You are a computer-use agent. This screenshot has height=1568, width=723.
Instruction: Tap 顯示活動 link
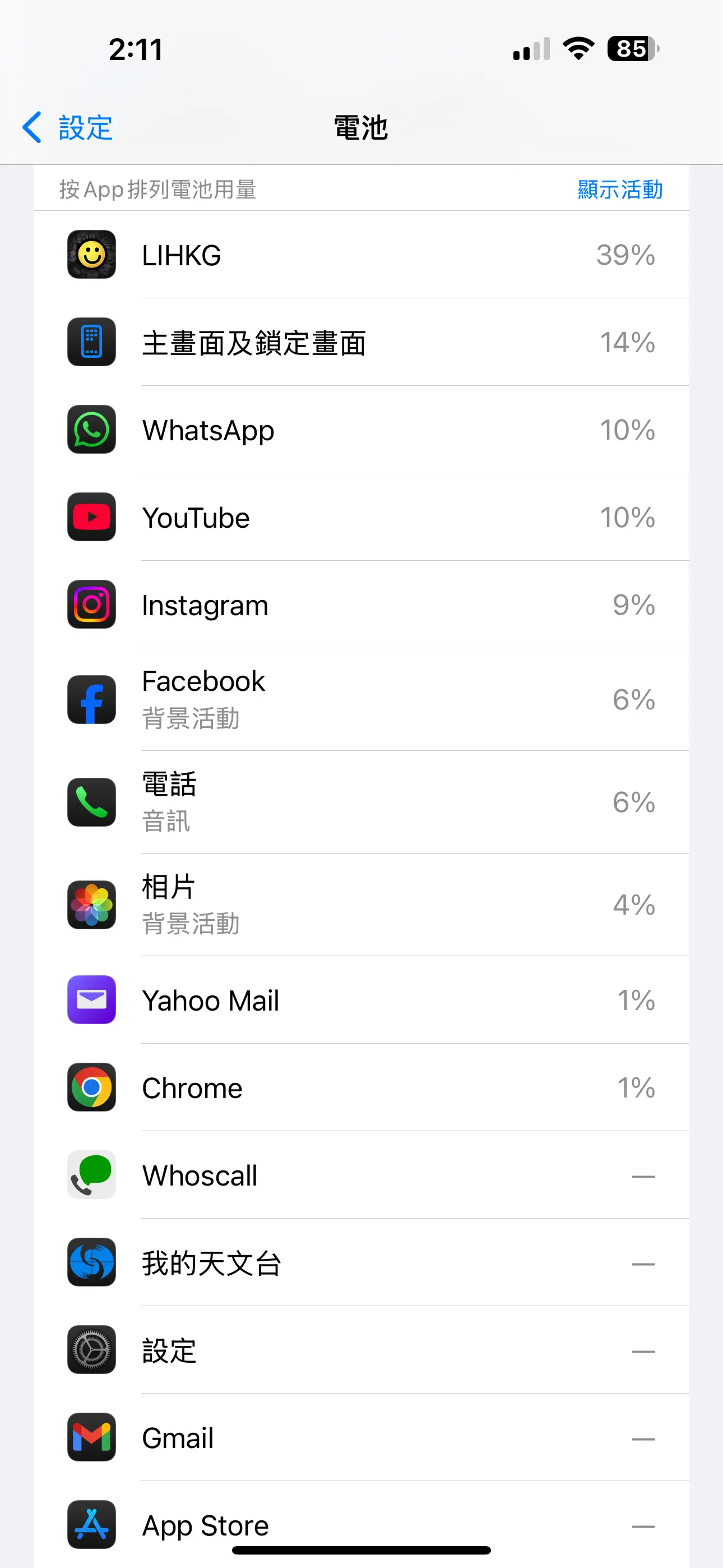tap(619, 190)
